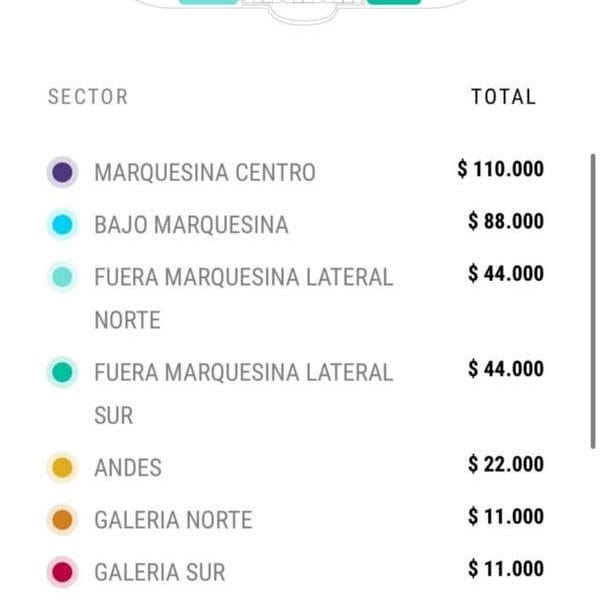Pick the Galeria Sur sector
600x600 pixels.
[295, 572]
